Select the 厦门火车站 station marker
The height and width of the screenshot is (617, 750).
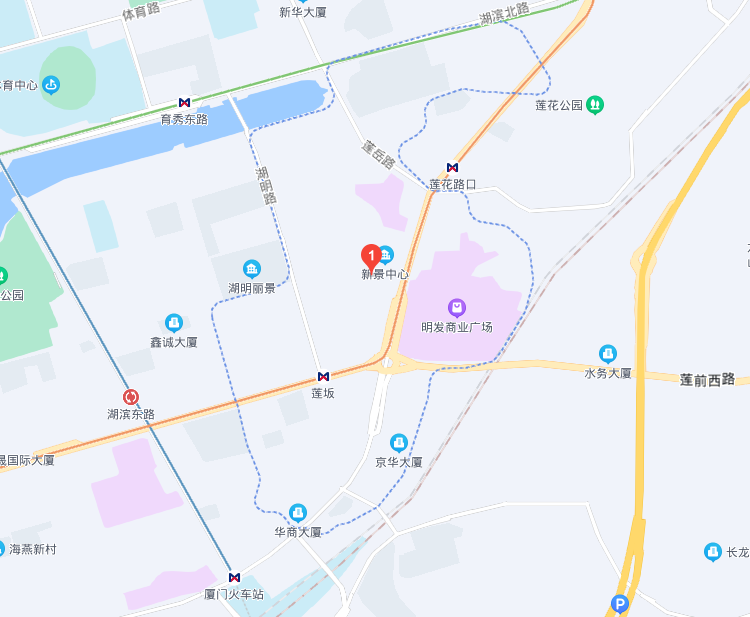[234, 577]
